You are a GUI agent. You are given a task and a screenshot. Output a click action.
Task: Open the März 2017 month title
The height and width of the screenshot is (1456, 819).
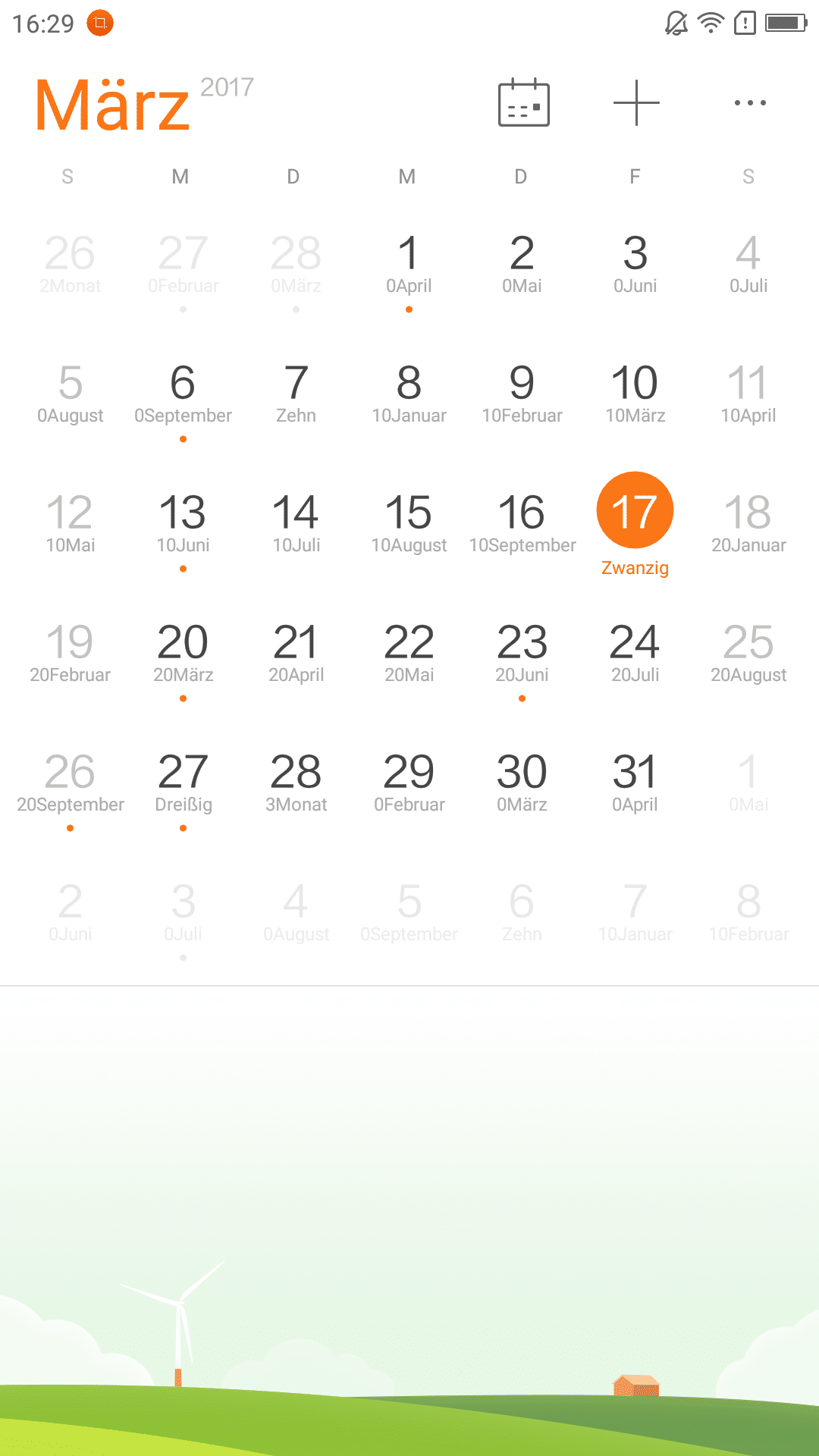(x=112, y=105)
